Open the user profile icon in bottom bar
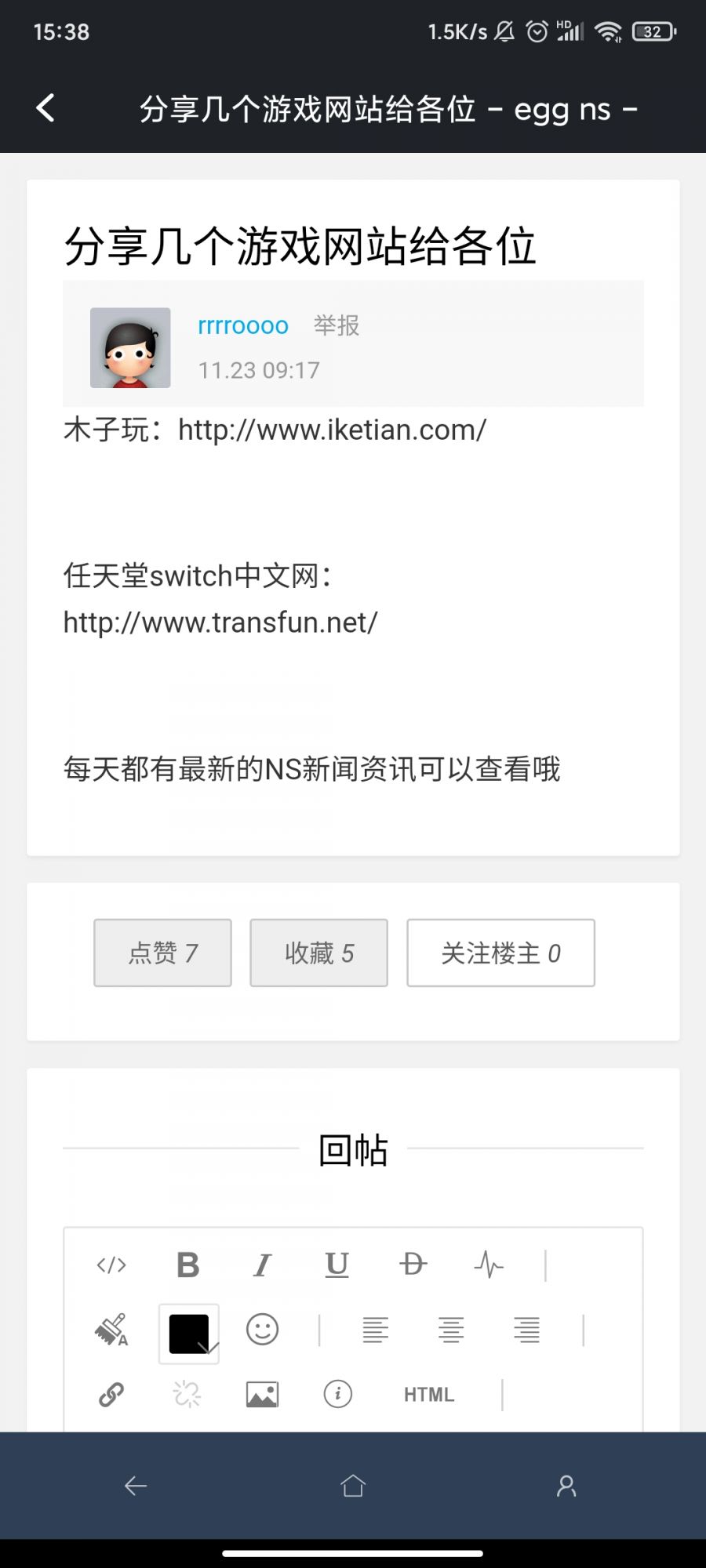This screenshot has width=706, height=1568. click(x=566, y=1486)
